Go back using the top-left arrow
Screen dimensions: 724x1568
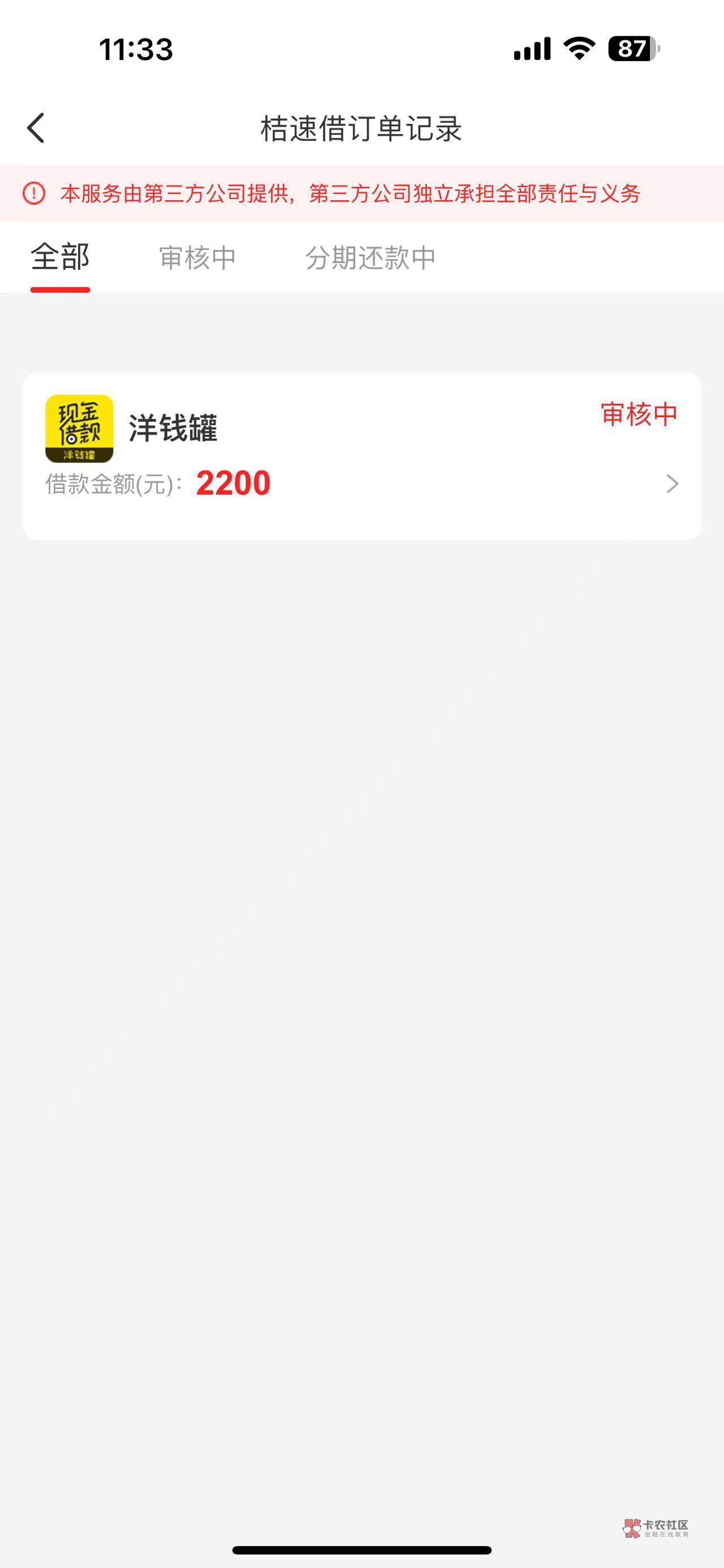pyautogui.click(x=36, y=128)
